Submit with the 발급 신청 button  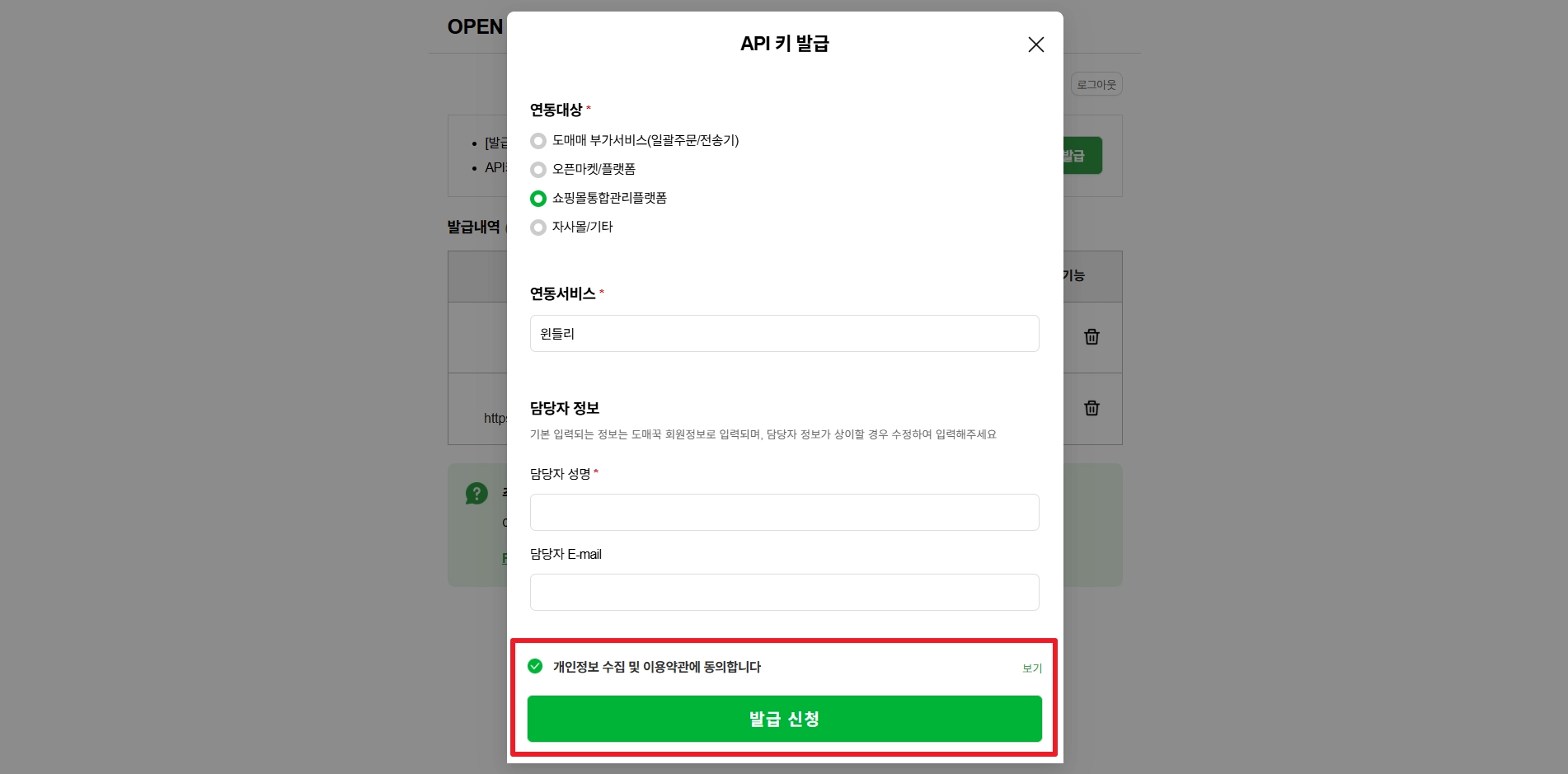tap(784, 719)
